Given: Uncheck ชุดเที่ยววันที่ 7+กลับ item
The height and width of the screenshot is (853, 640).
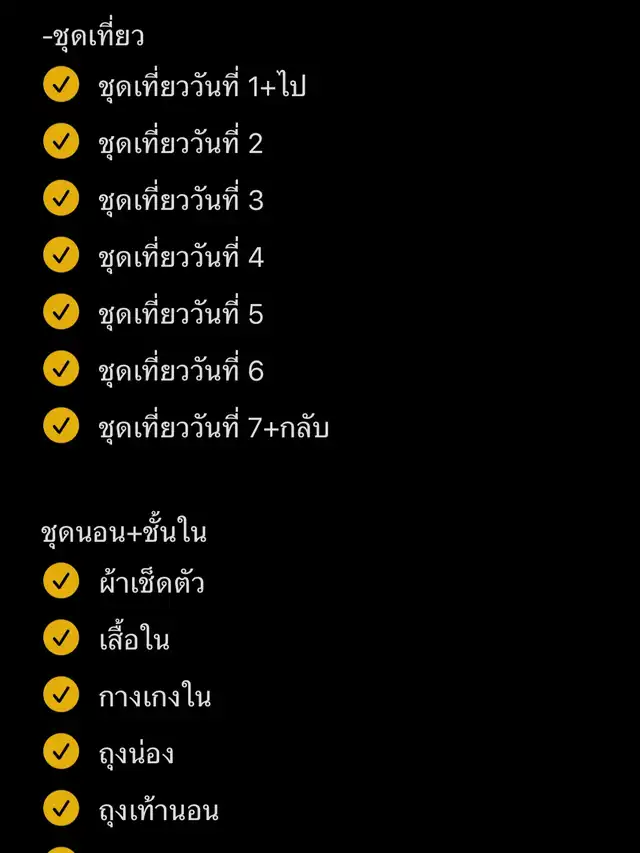Looking at the screenshot, I should click(x=61, y=428).
